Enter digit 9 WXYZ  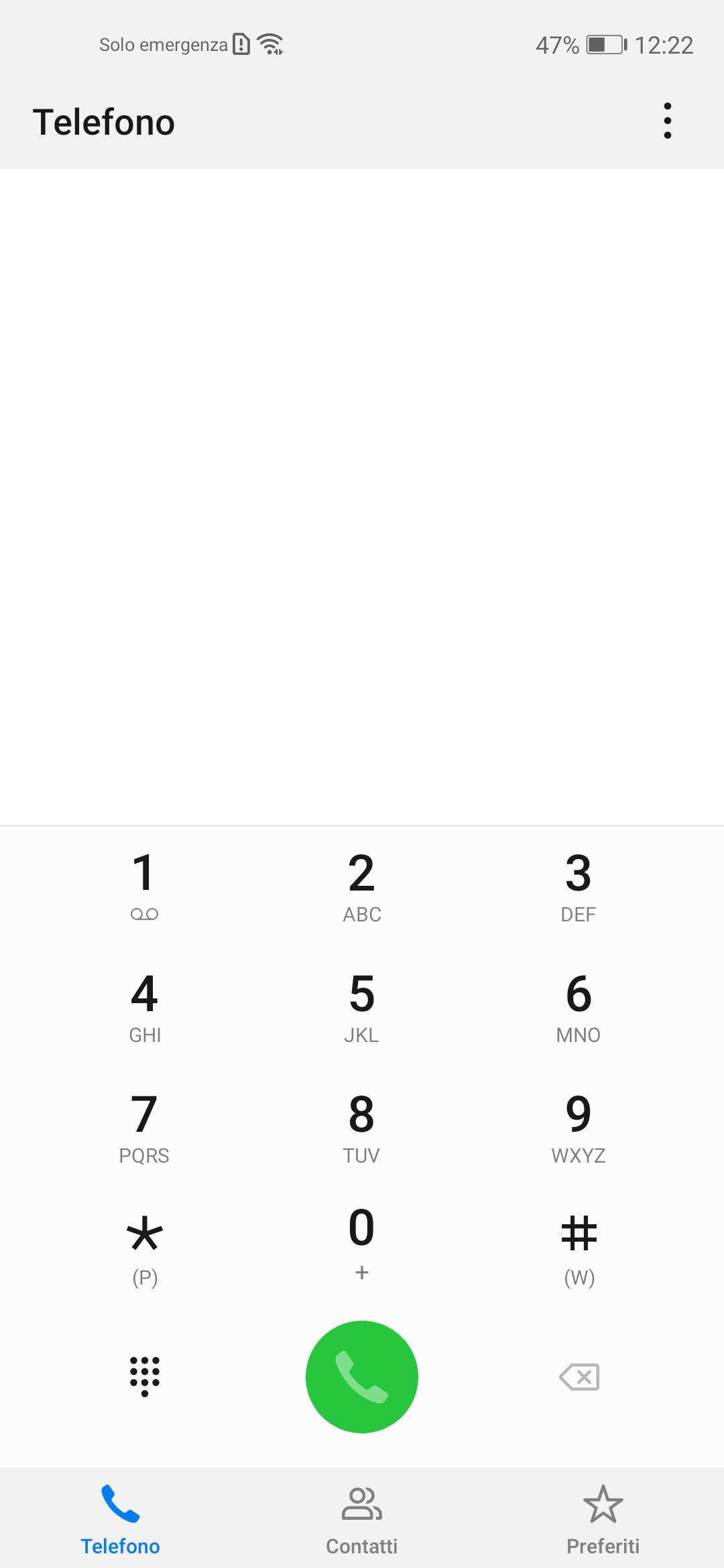tap(579, 1128)
